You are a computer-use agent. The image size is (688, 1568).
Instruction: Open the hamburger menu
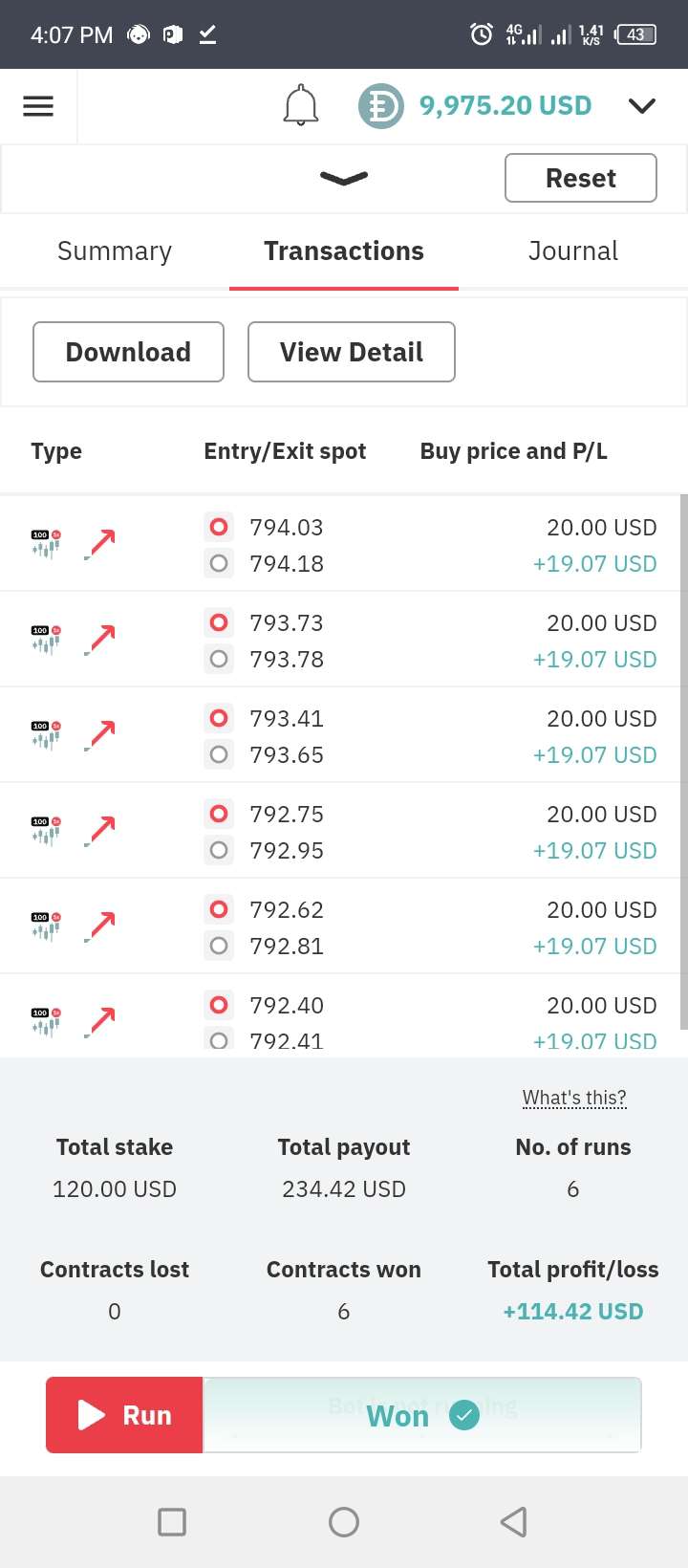pos(38,106)
